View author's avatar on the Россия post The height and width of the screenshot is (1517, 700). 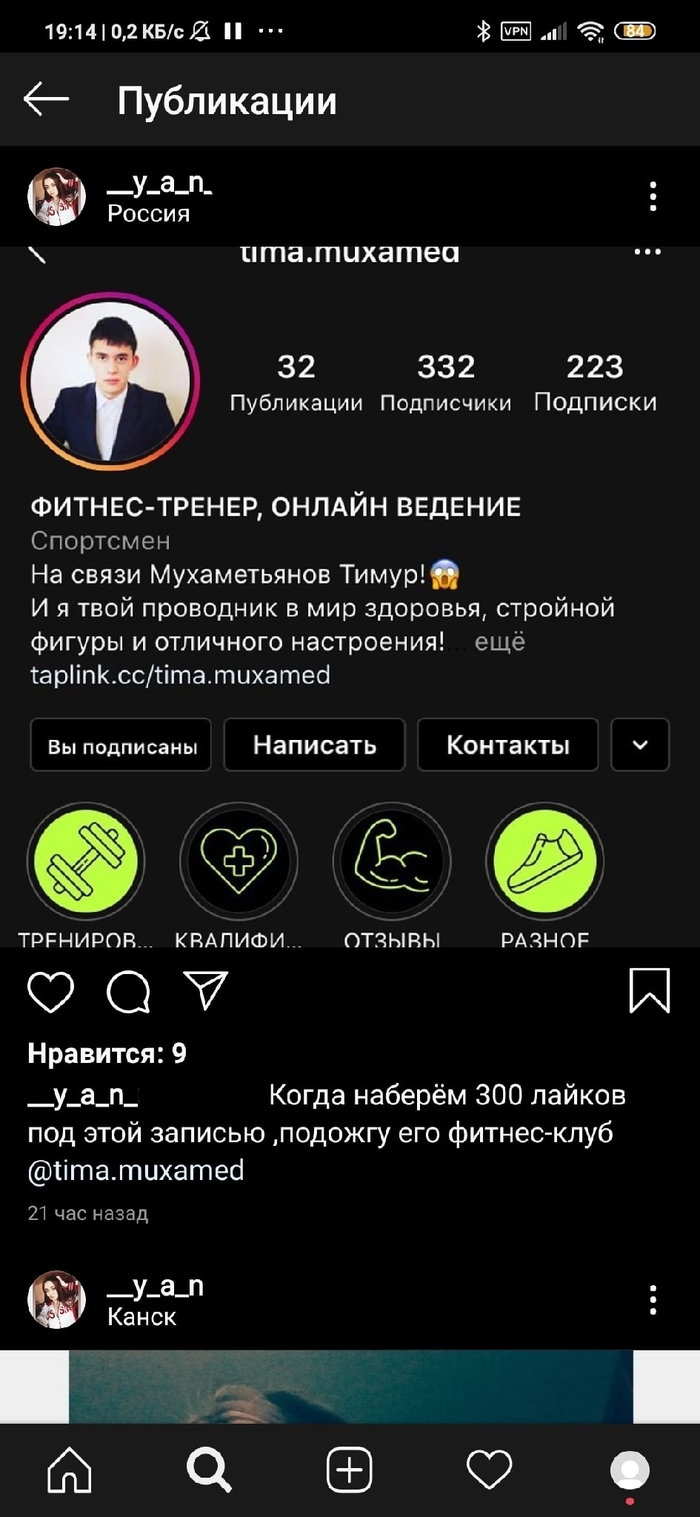click(56, 196)
